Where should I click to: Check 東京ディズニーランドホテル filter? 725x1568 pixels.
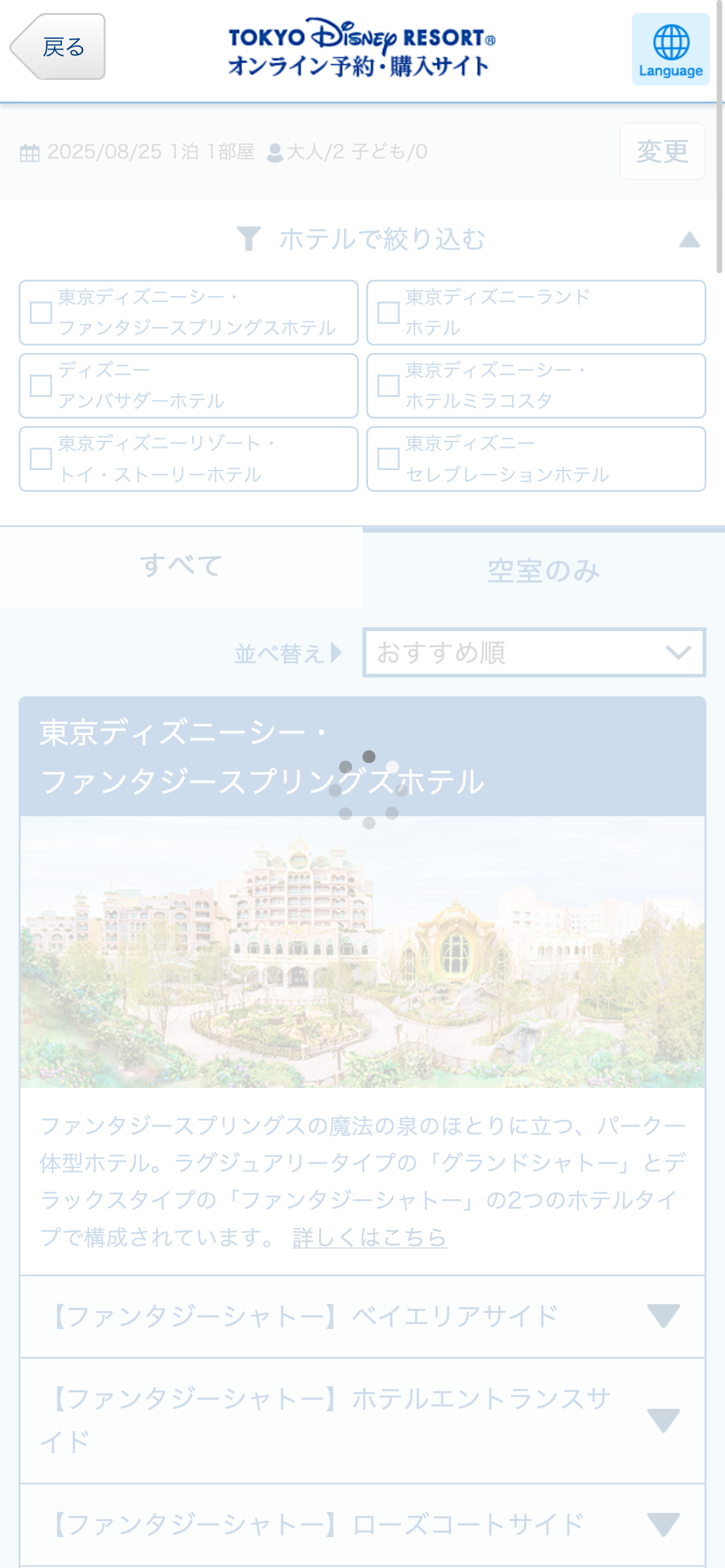pos(389,313)
